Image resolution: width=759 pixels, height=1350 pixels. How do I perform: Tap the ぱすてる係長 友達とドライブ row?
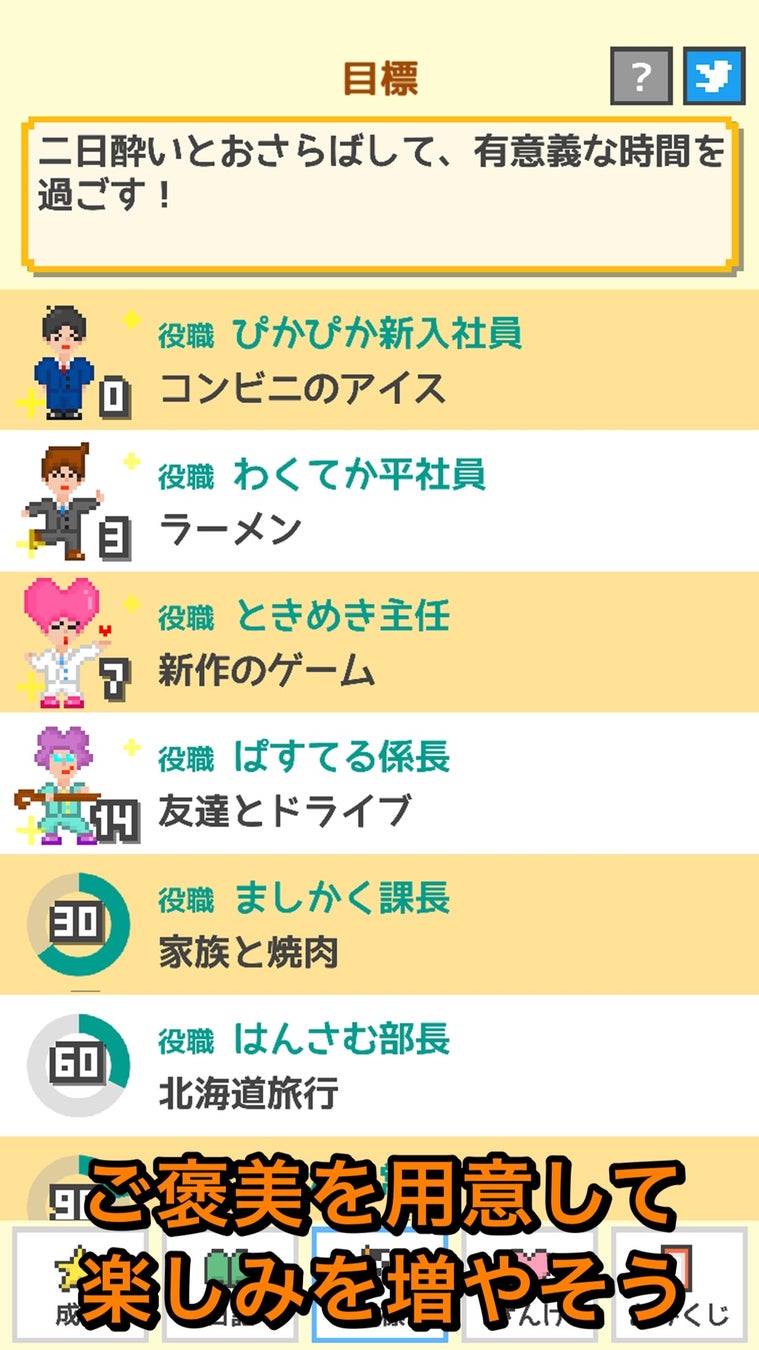pos(379,784)
